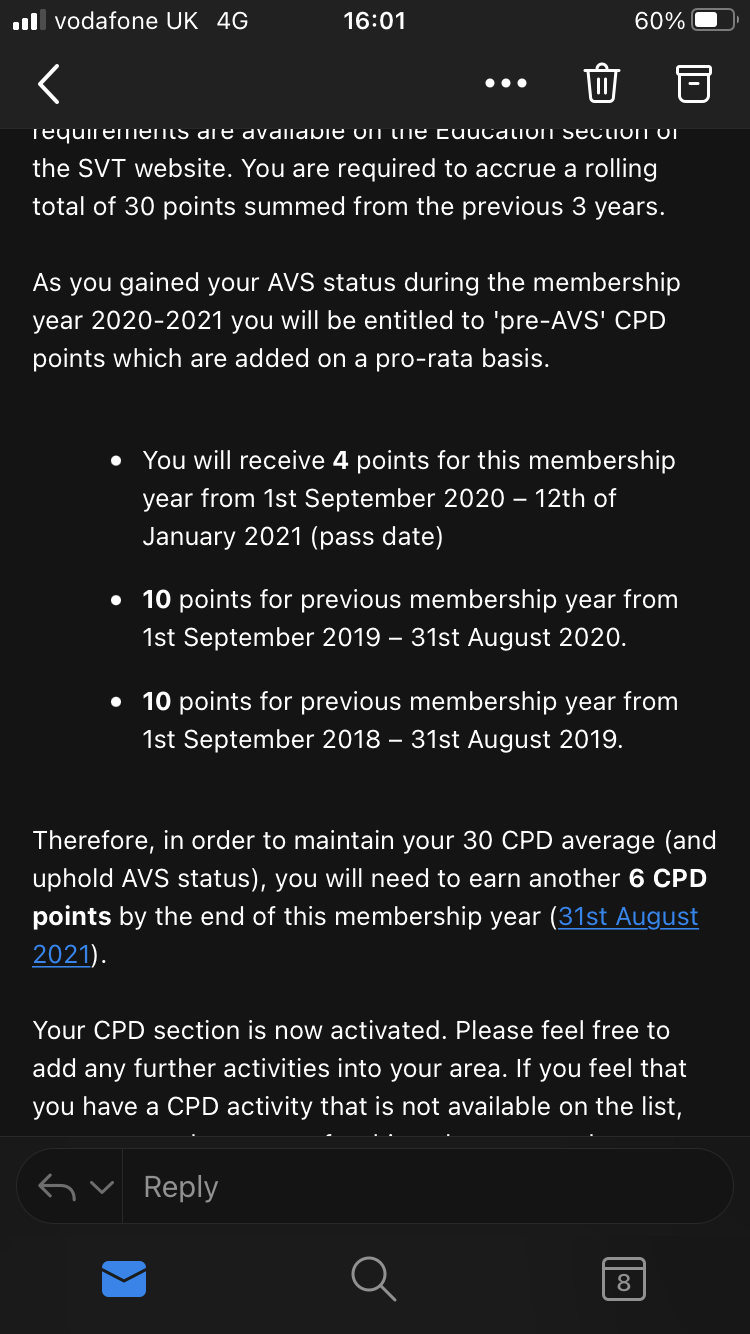Switch to the Calendar tab
This screenshot has width=750, height=1334.
(624, 1278)
